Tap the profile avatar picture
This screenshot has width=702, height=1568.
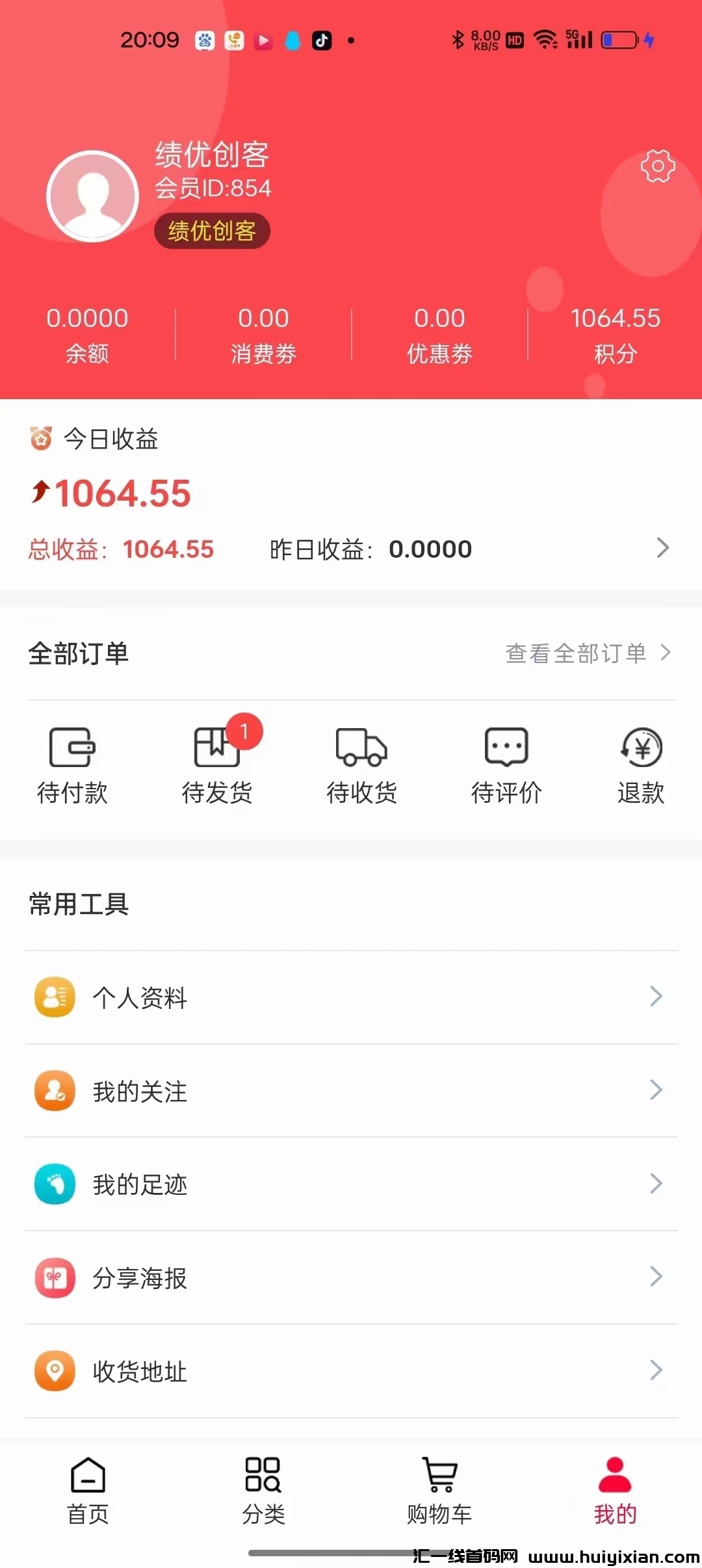coord(93,196)
